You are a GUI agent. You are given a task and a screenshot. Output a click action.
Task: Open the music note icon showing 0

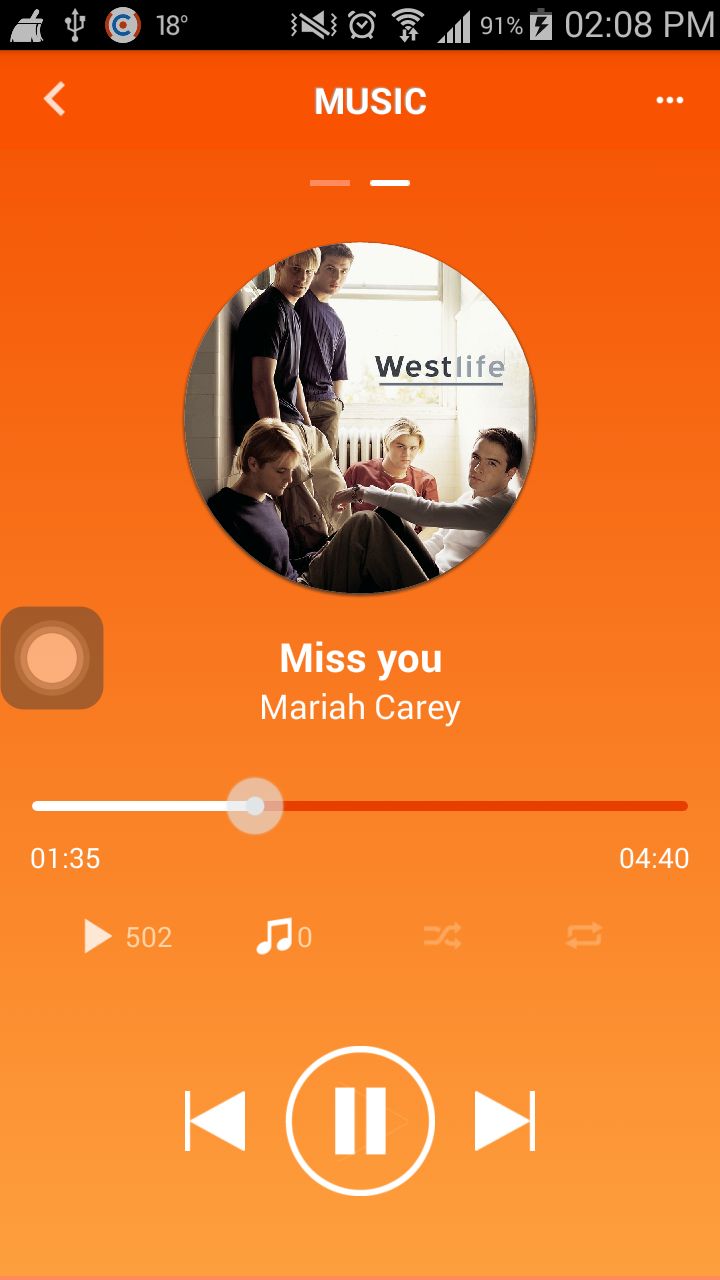275,937
